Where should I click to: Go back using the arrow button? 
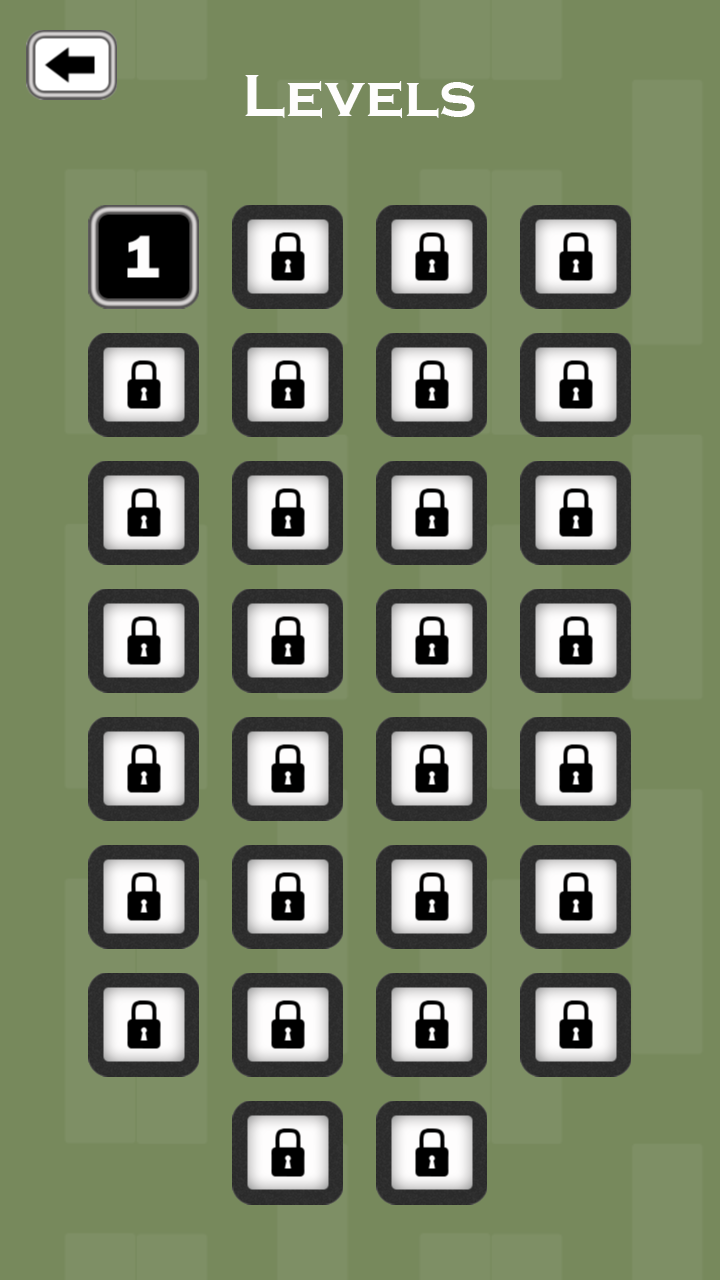[72, 65]
